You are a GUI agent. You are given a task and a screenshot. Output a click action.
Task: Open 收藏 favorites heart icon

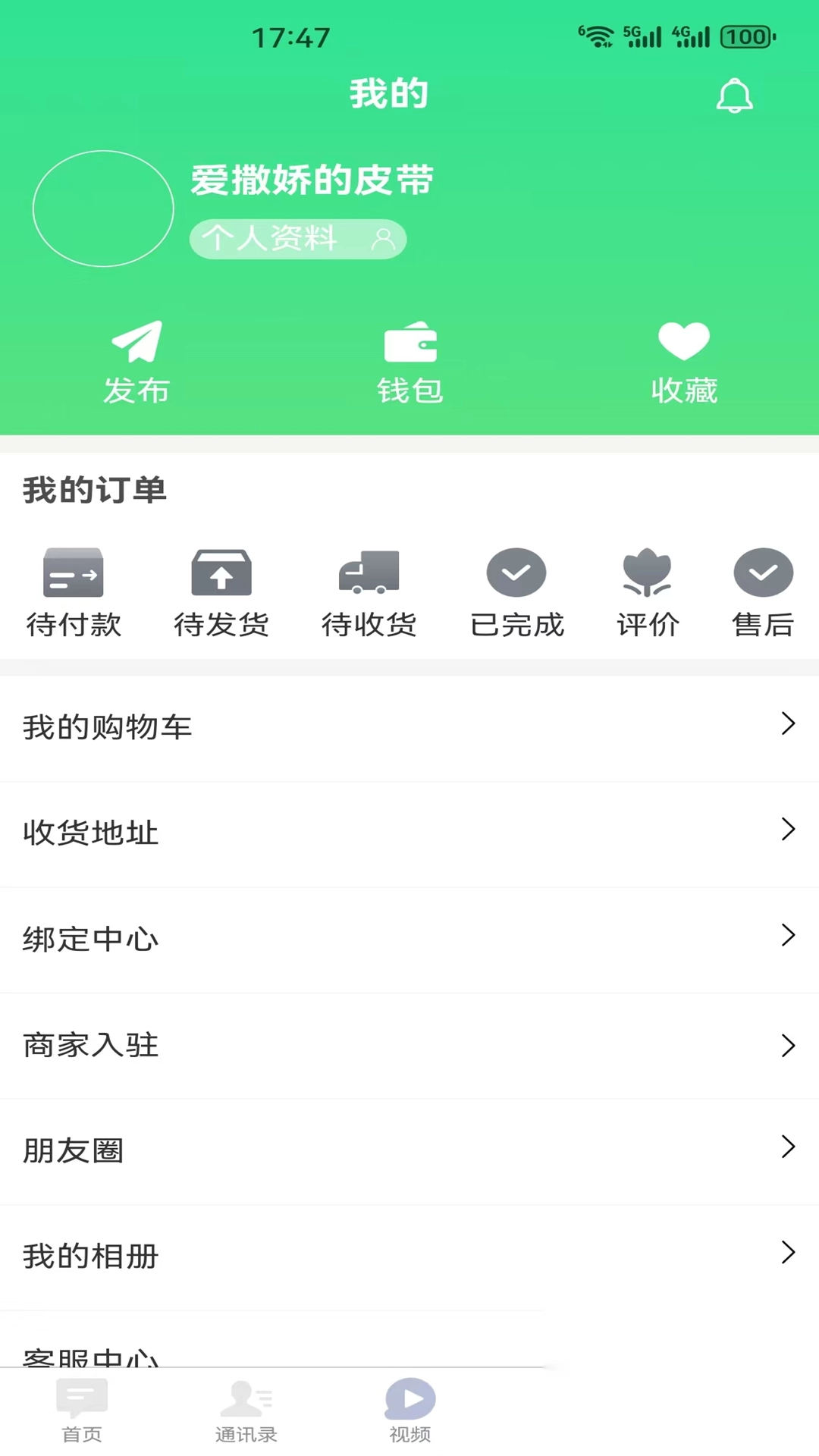pyautogui.click(x=683, y=340)
